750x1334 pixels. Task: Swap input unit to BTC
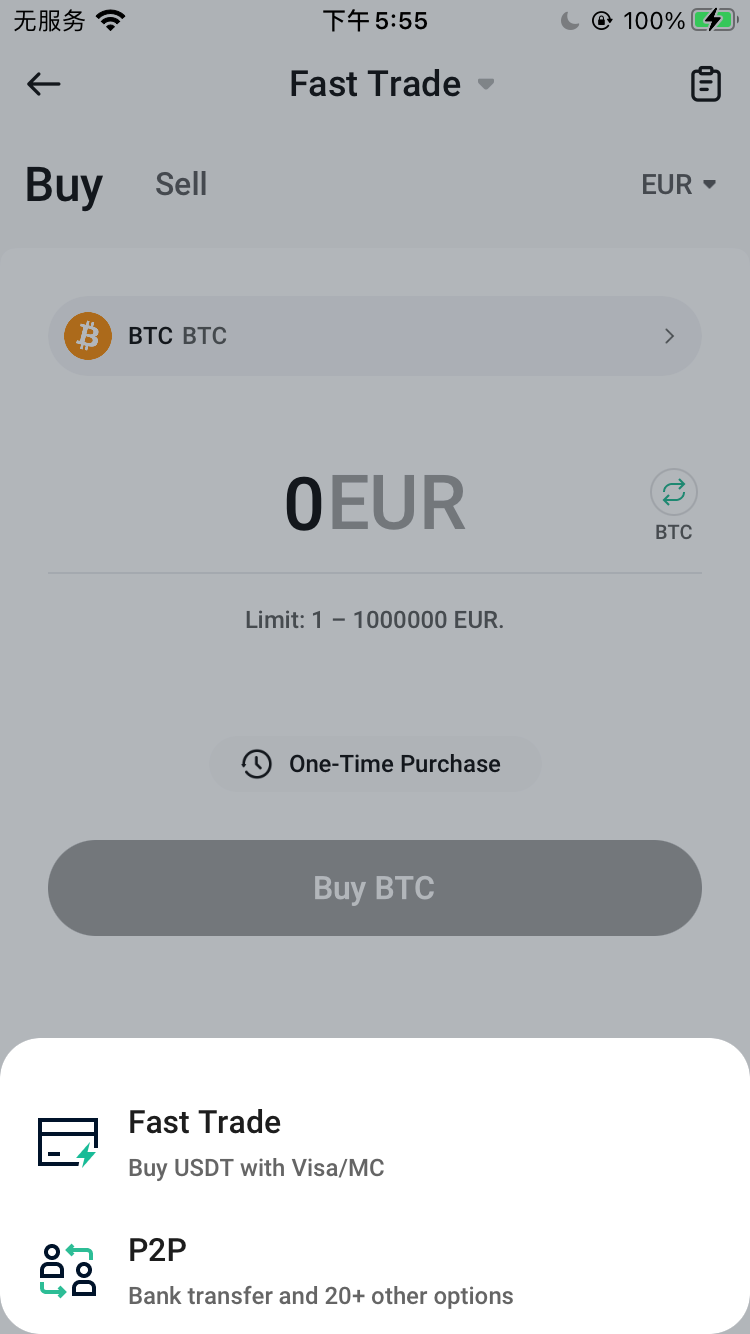674,505
